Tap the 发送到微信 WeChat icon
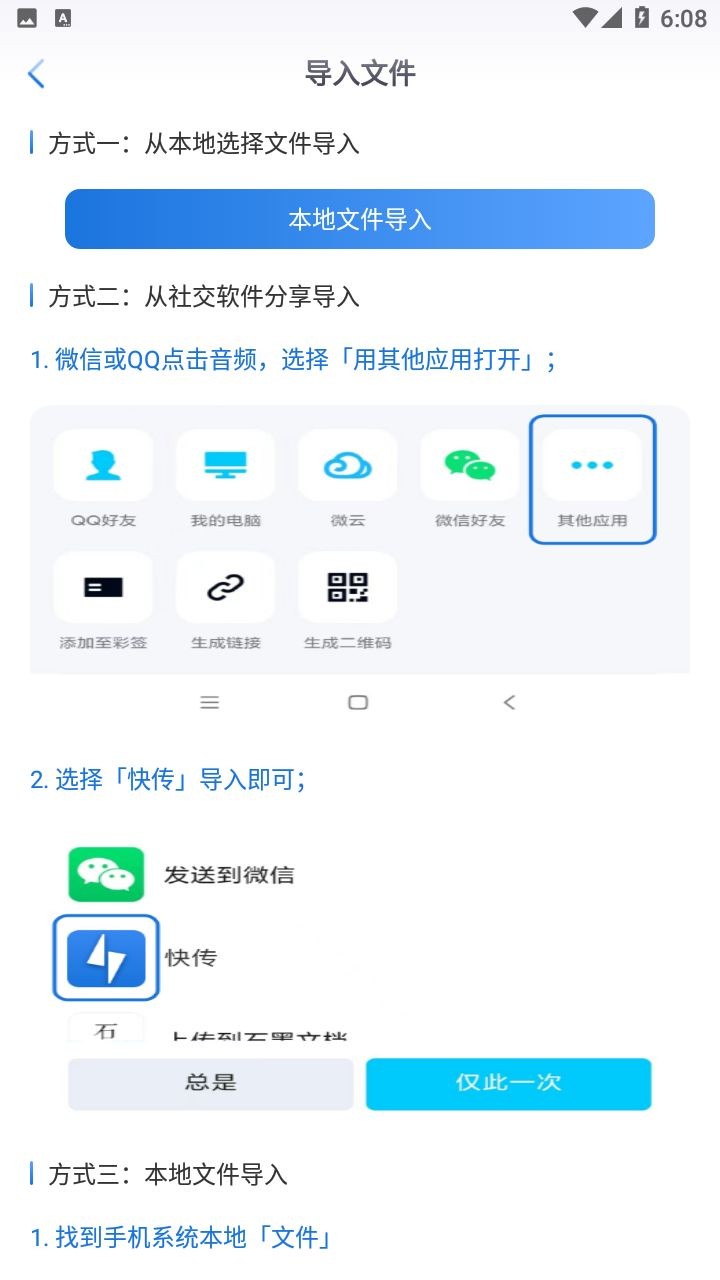 [x=106, y=874]
